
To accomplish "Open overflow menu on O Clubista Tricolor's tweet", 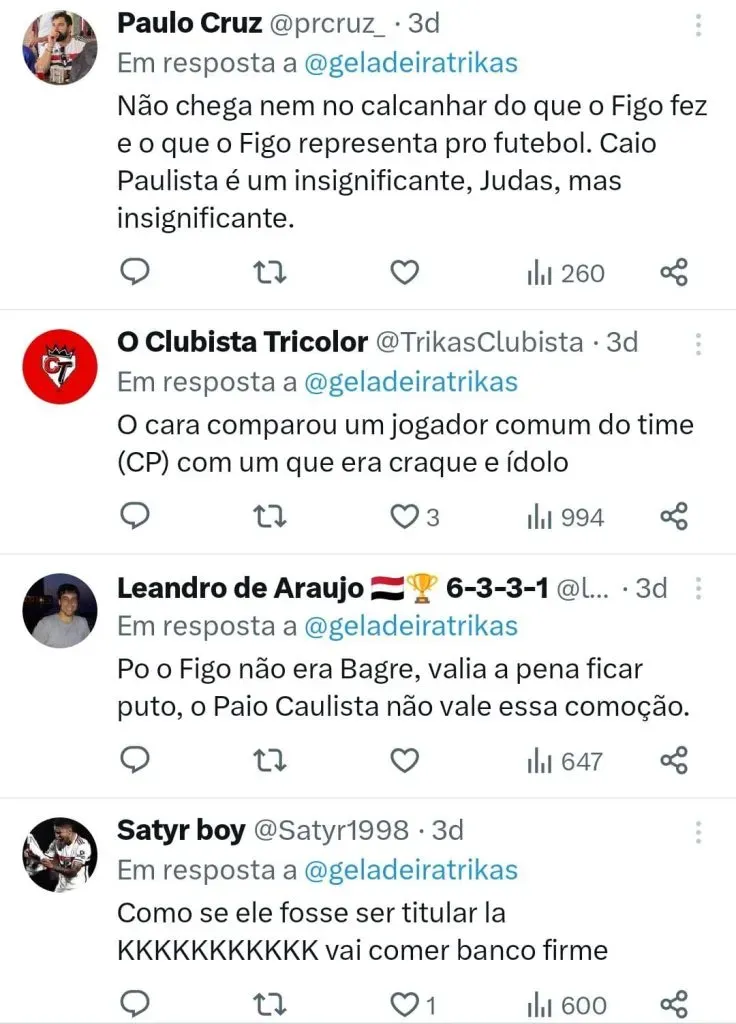I will pyautogui.click(x=698, y=343).
